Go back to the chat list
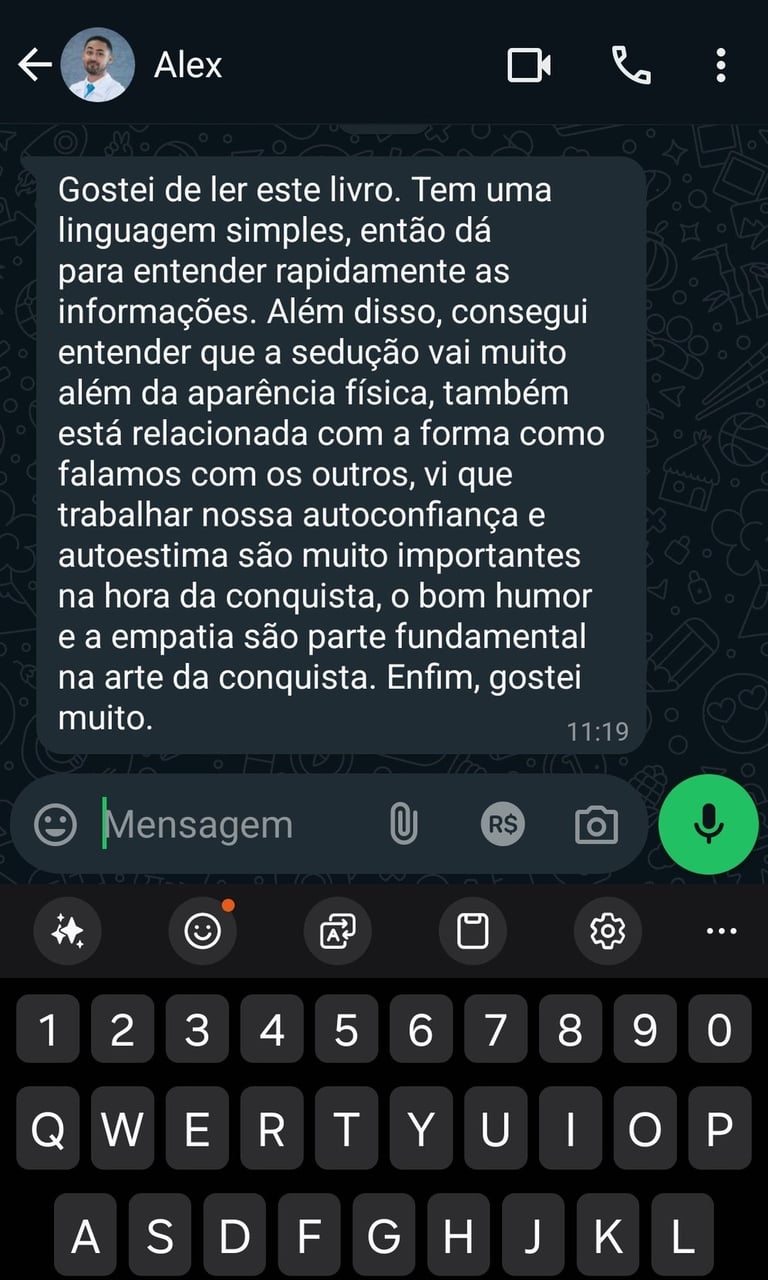The height and width of the screenshot is (1280, 768). (x=34, y=66)
